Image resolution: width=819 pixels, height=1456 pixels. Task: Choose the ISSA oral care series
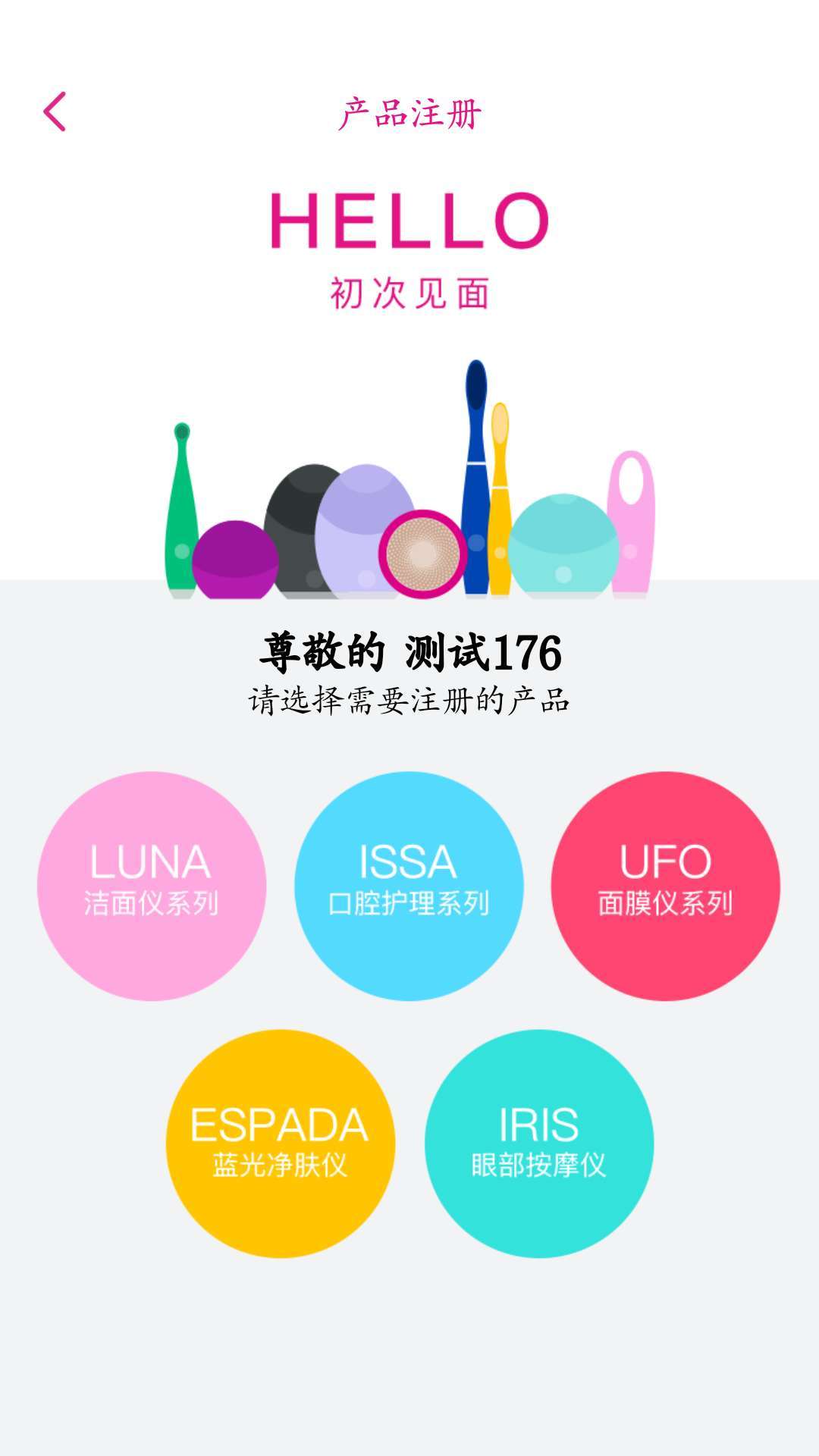click(409, 886)
